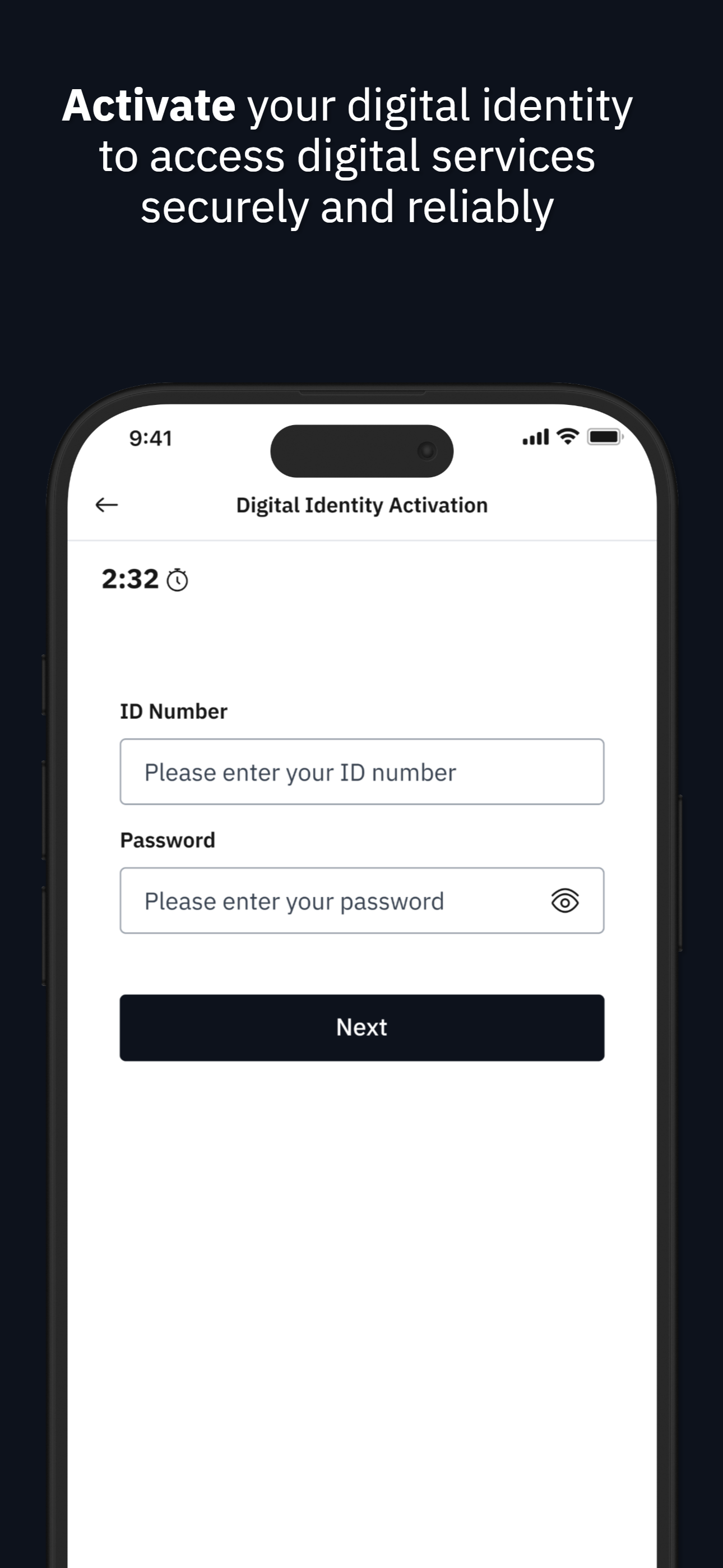Click Next to continue activation
This screenshot has height=1568, width=723.
click(362, 1027)
